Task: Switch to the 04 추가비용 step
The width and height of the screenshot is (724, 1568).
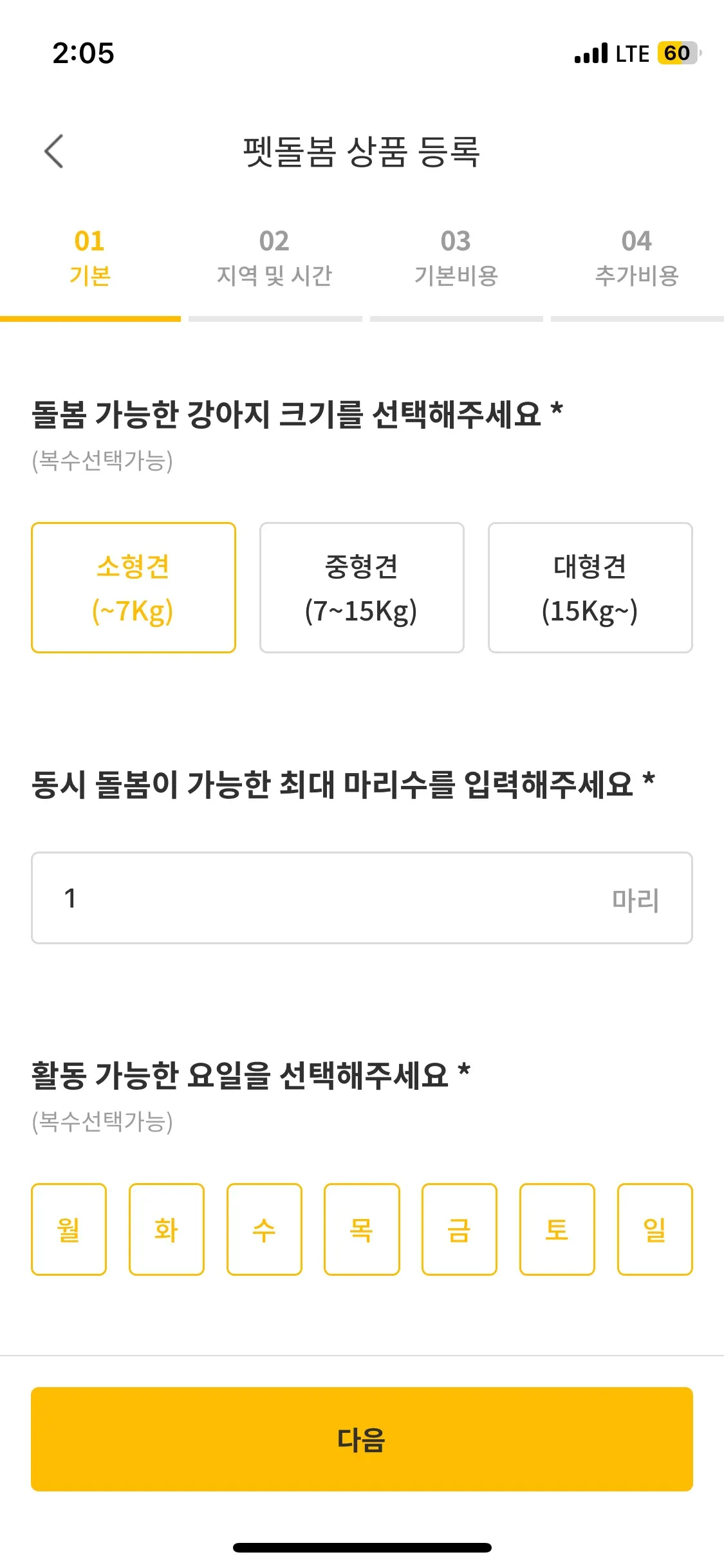Action: coord(636,259)
